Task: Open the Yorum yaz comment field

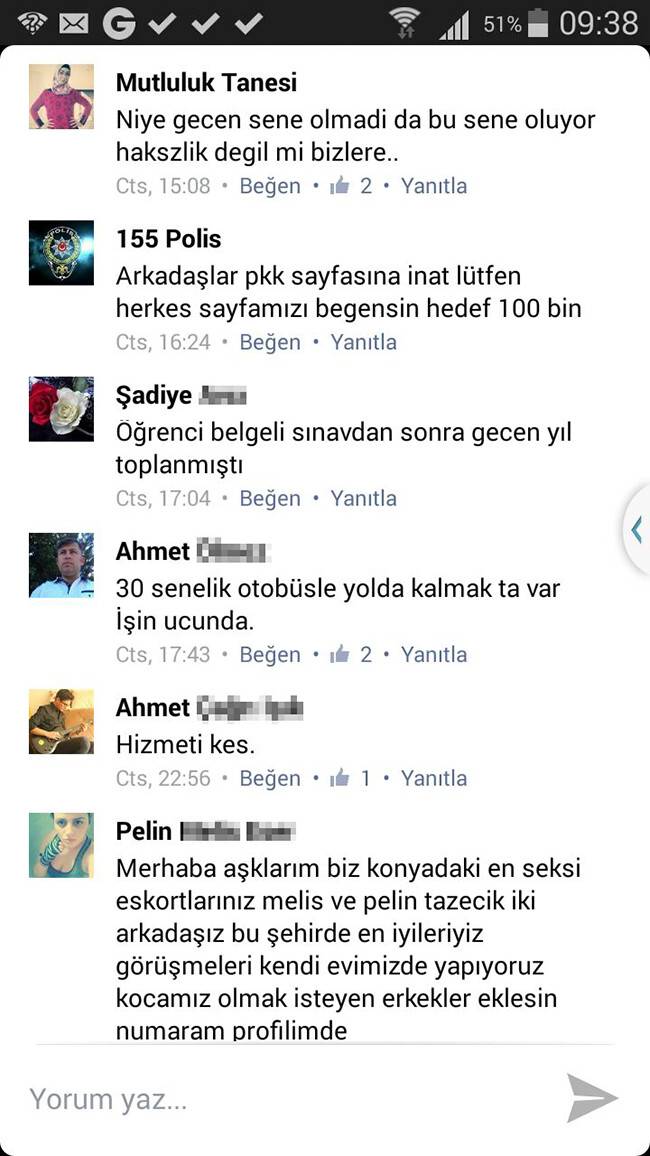Action: (280, 1100)
